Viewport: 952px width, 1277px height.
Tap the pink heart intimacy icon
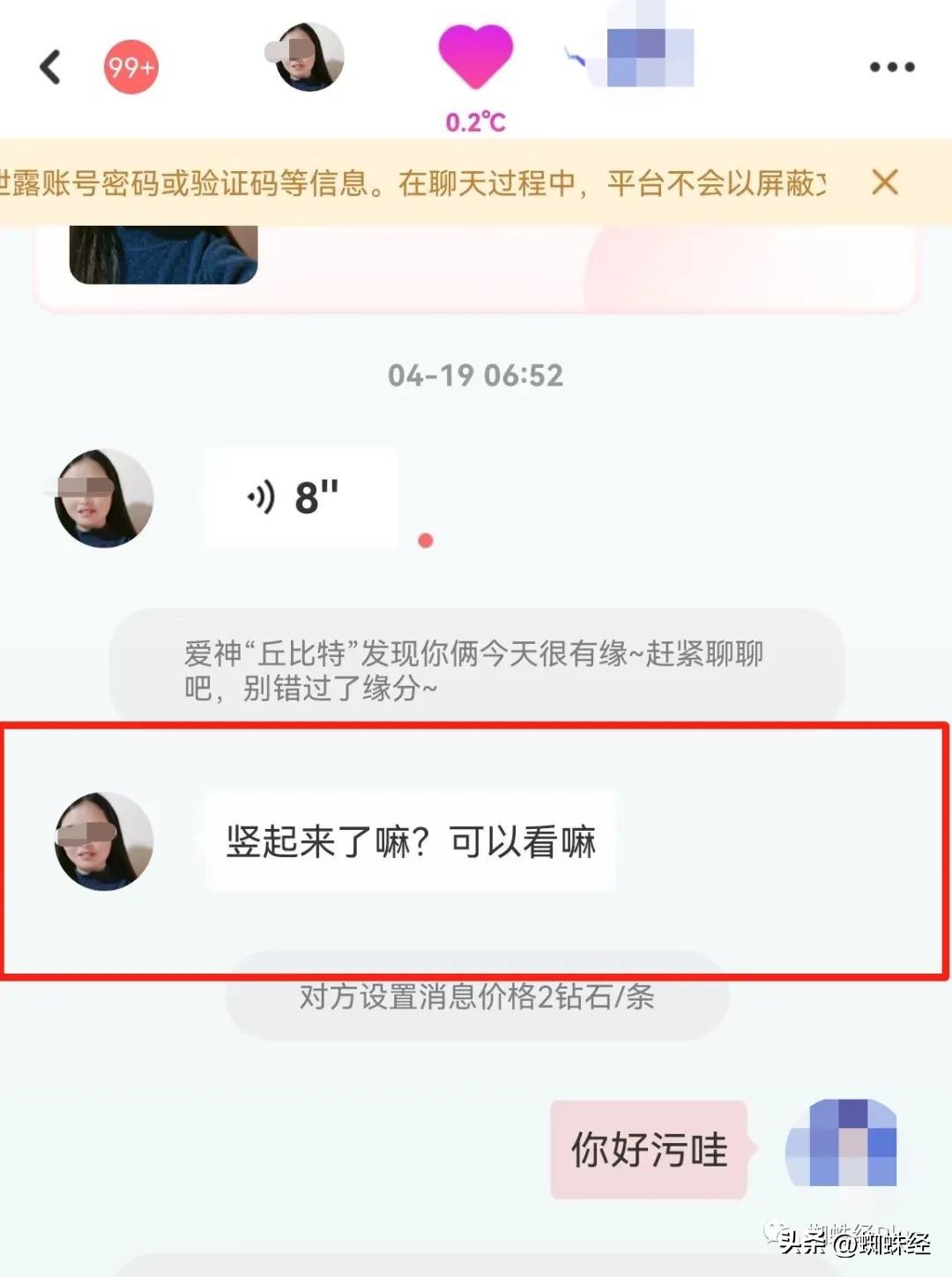click(x=476, y=55)
